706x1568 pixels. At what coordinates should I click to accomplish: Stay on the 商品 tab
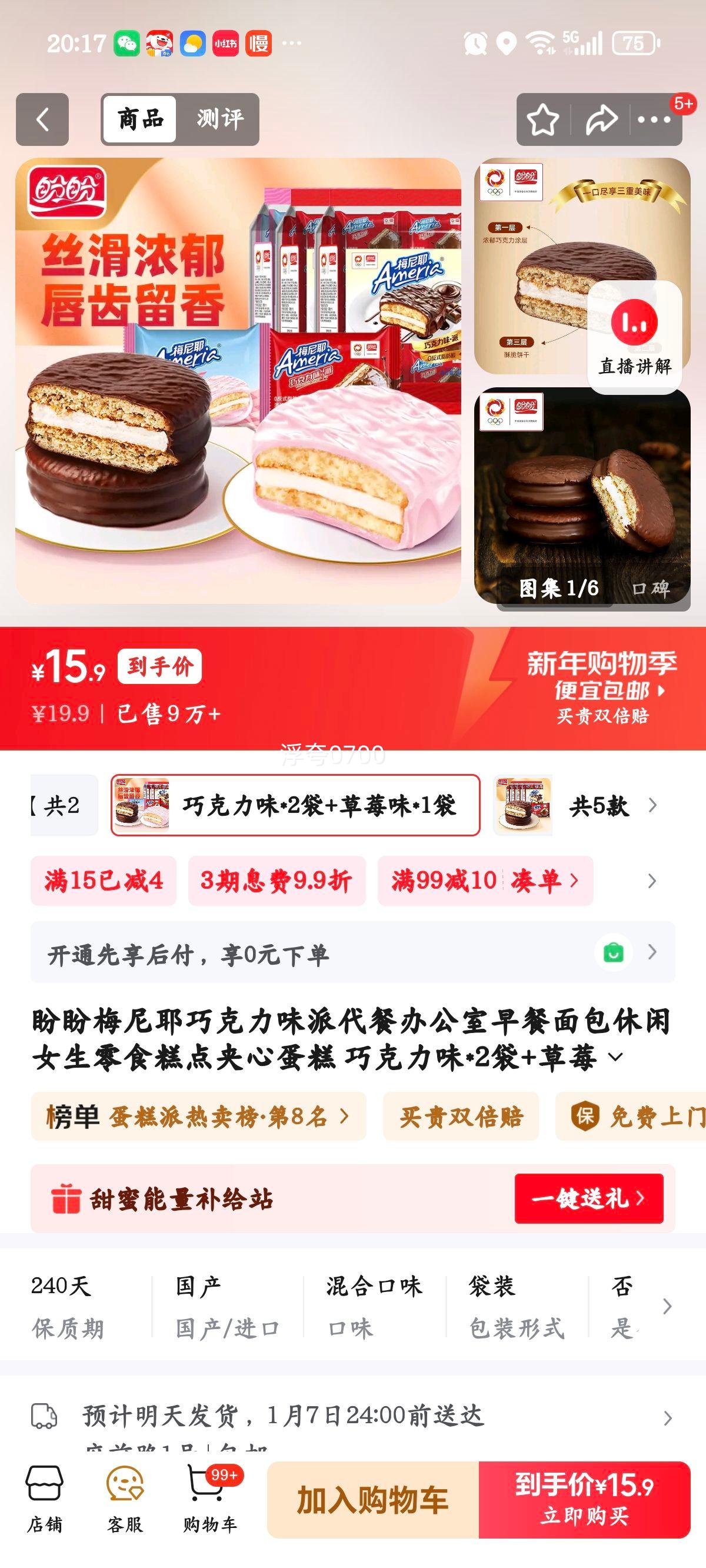pyautogui.click(x=141, y=118)
